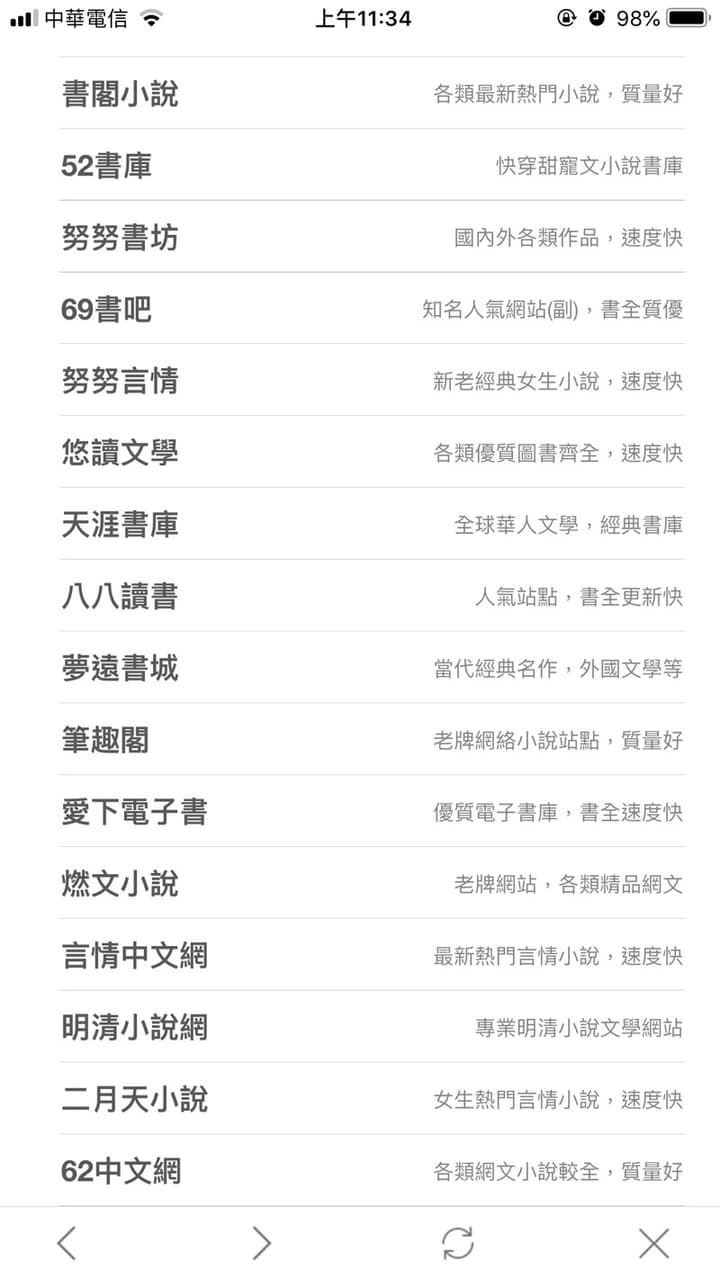Image resolution: width=720 pixels, height=1280 pixels.
Task: Go back to the previous page
Action: click(x=66, y=1243)
